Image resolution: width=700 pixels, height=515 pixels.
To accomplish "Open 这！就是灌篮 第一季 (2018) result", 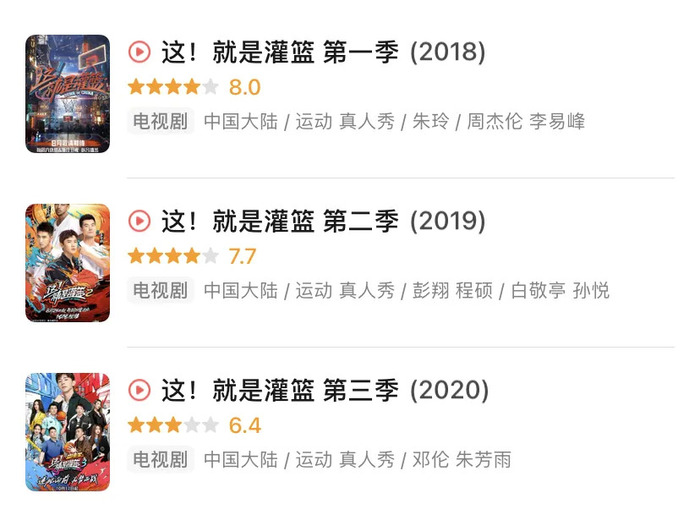I will coord(323,51).
